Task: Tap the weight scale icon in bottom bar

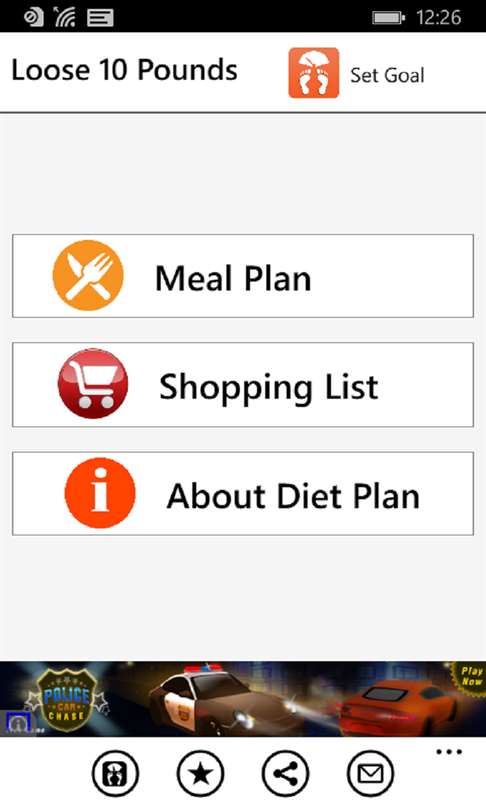Action: point(115,773)
